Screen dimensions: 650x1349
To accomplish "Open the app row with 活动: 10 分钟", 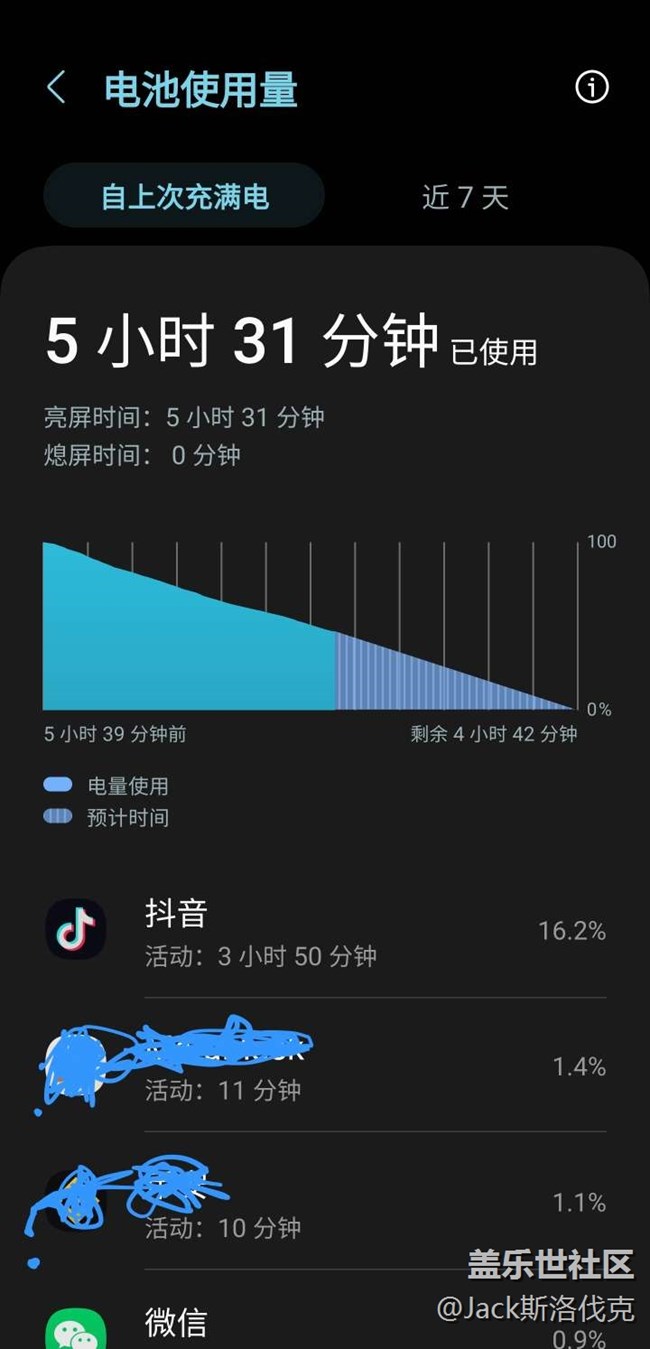I will pyautogui.click(x=325, y=1202).
